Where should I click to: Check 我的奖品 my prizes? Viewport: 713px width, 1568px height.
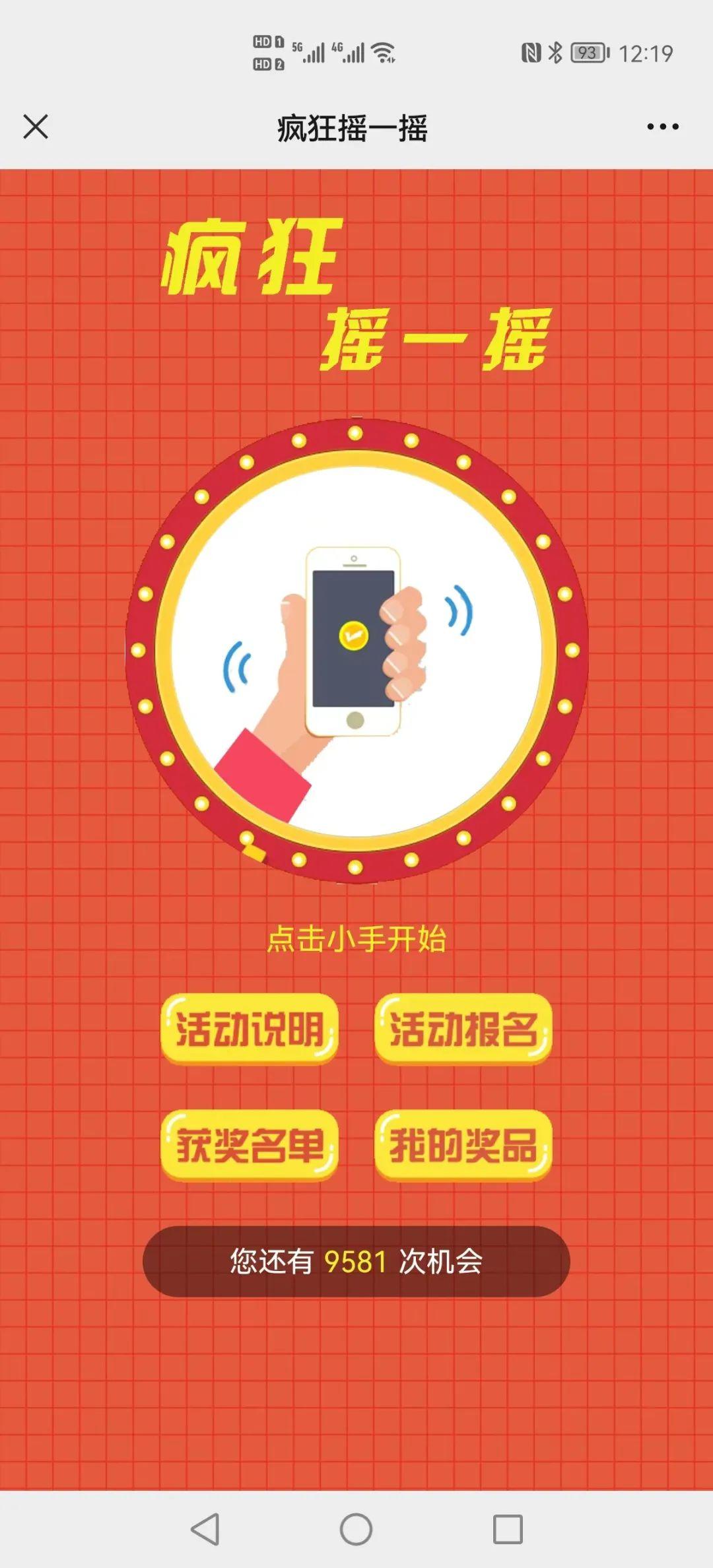click(463, 1145)
